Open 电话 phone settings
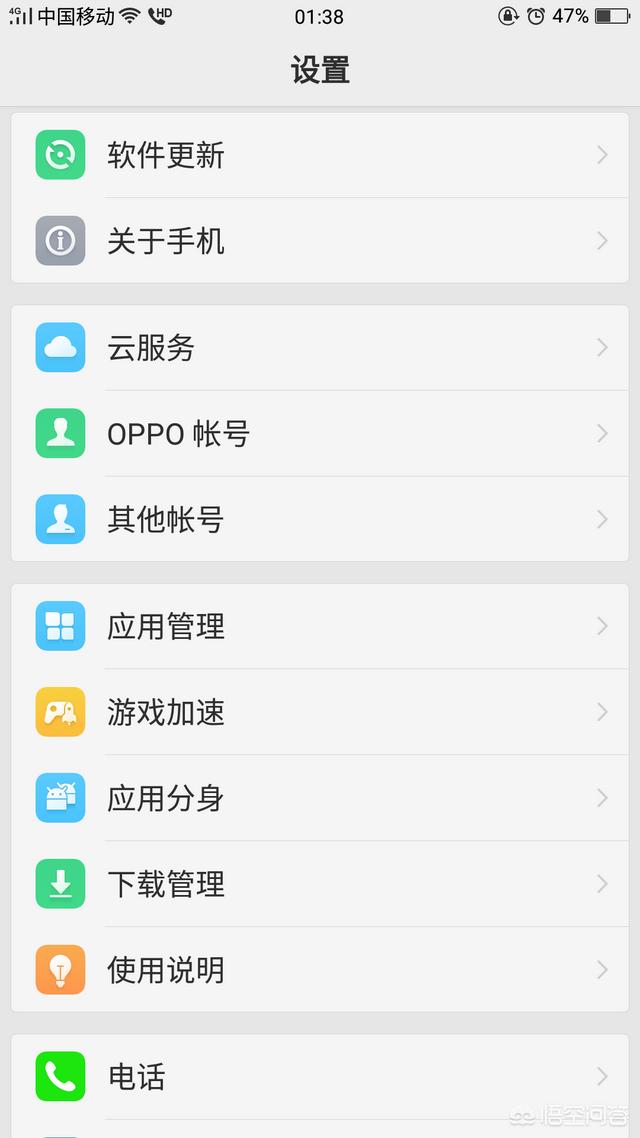Screen dimensions: 640x1138 click(320, 1076)
